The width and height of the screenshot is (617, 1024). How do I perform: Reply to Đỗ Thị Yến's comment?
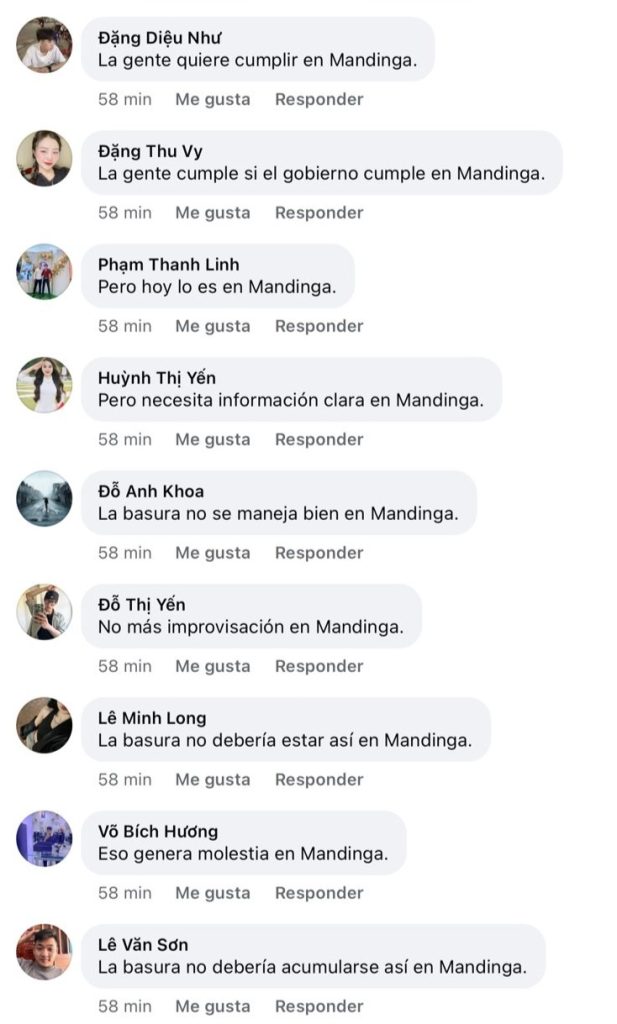click(319, 666)
